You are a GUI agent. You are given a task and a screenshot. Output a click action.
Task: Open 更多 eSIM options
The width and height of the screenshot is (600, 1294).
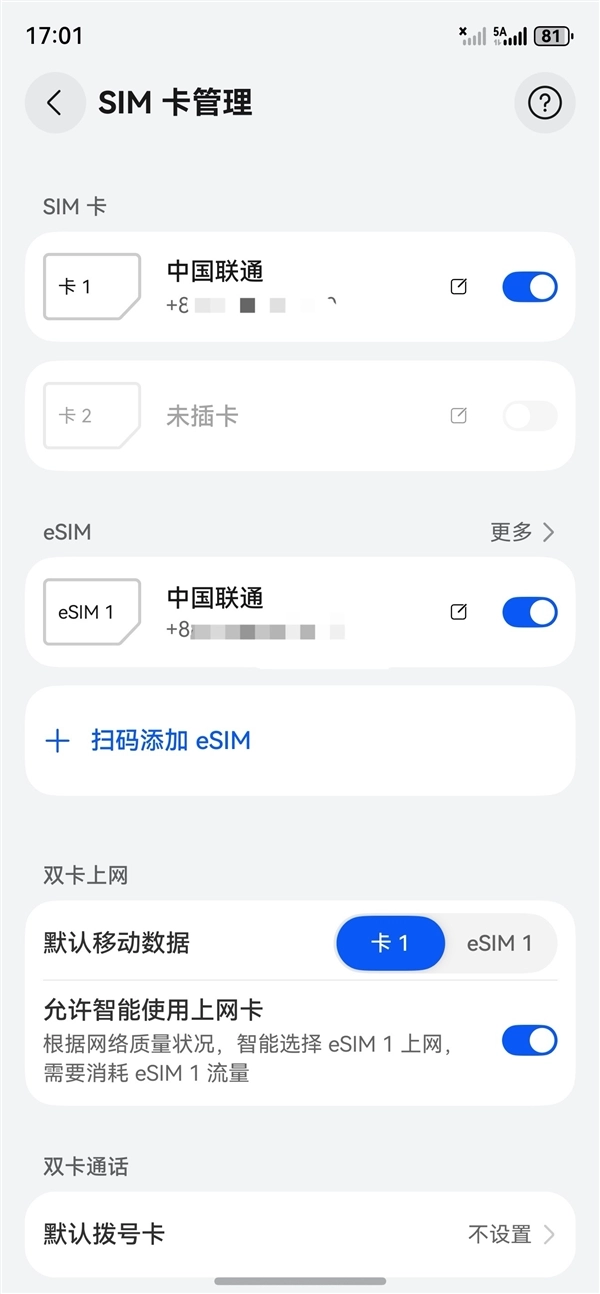point(521,532)
